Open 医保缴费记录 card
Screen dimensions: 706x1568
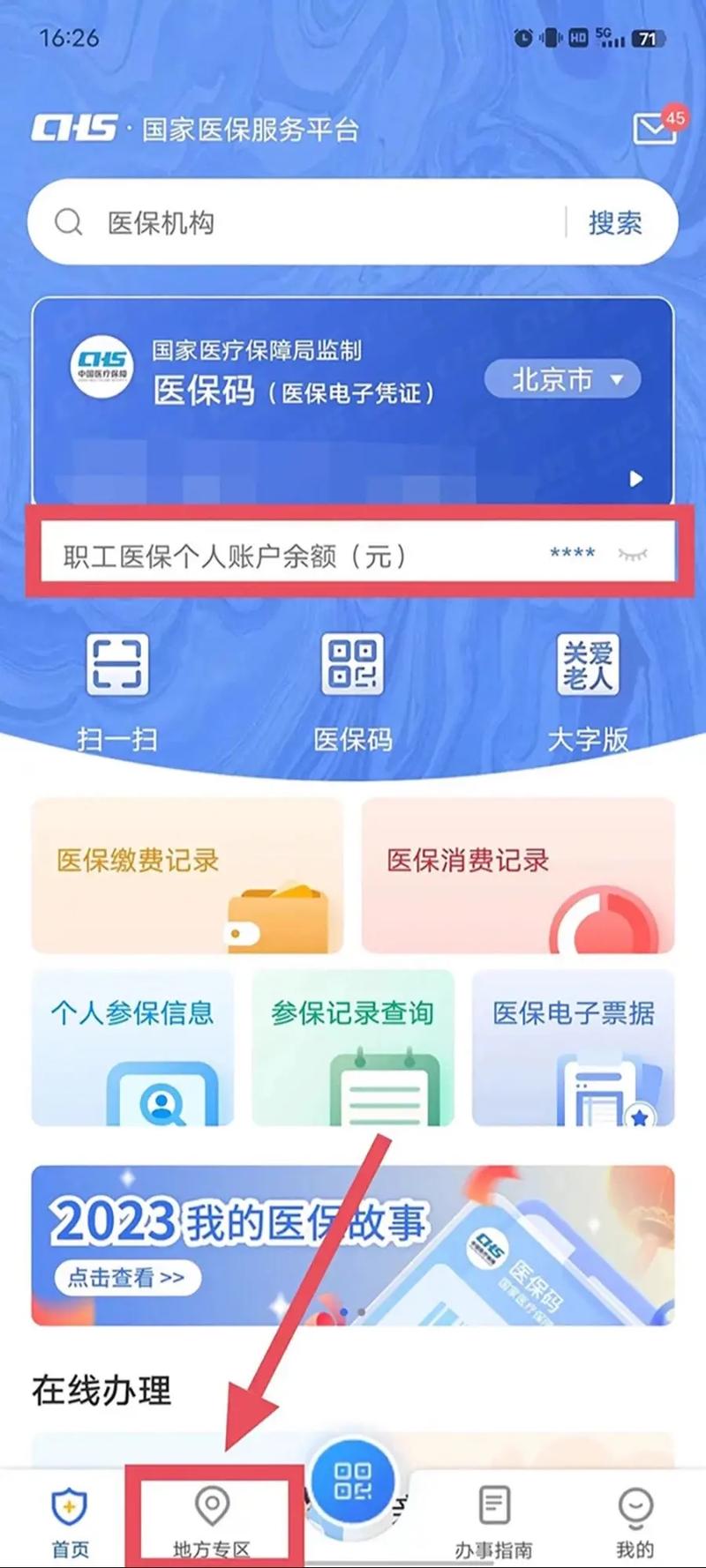[187, 875]
